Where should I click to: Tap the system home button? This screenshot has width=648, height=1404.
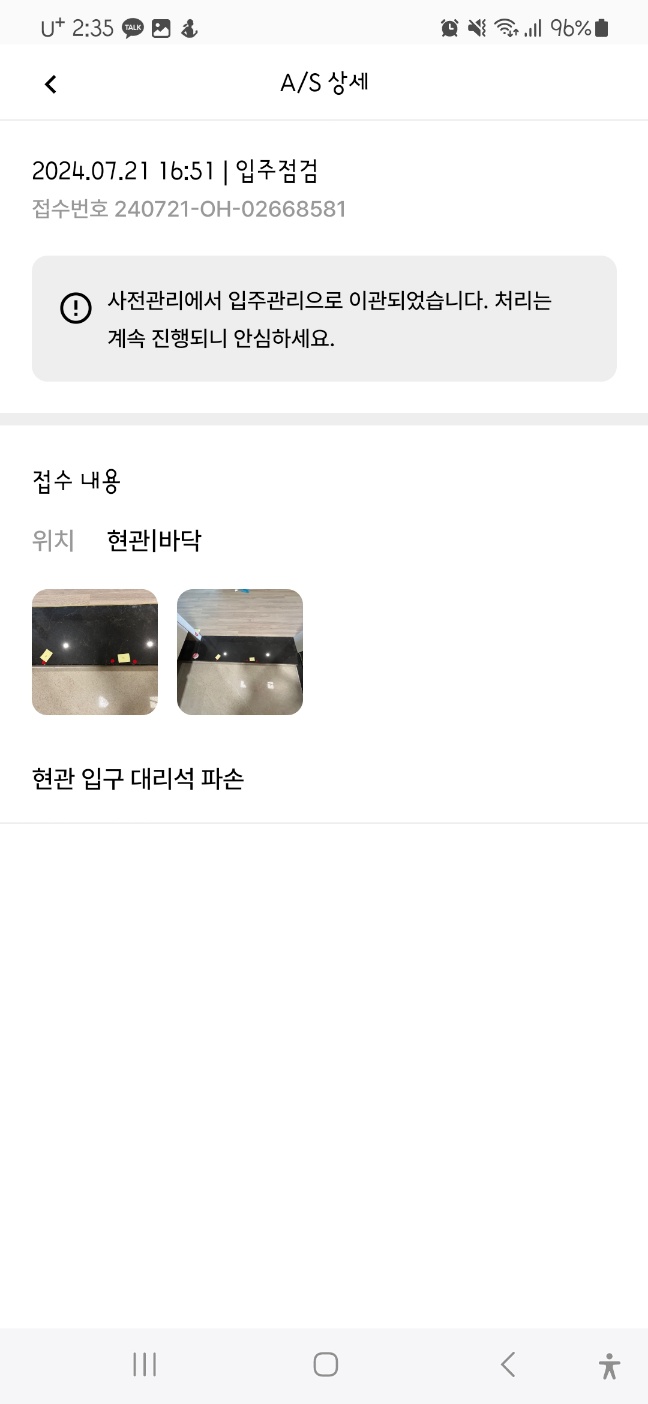coord(325,1364)
